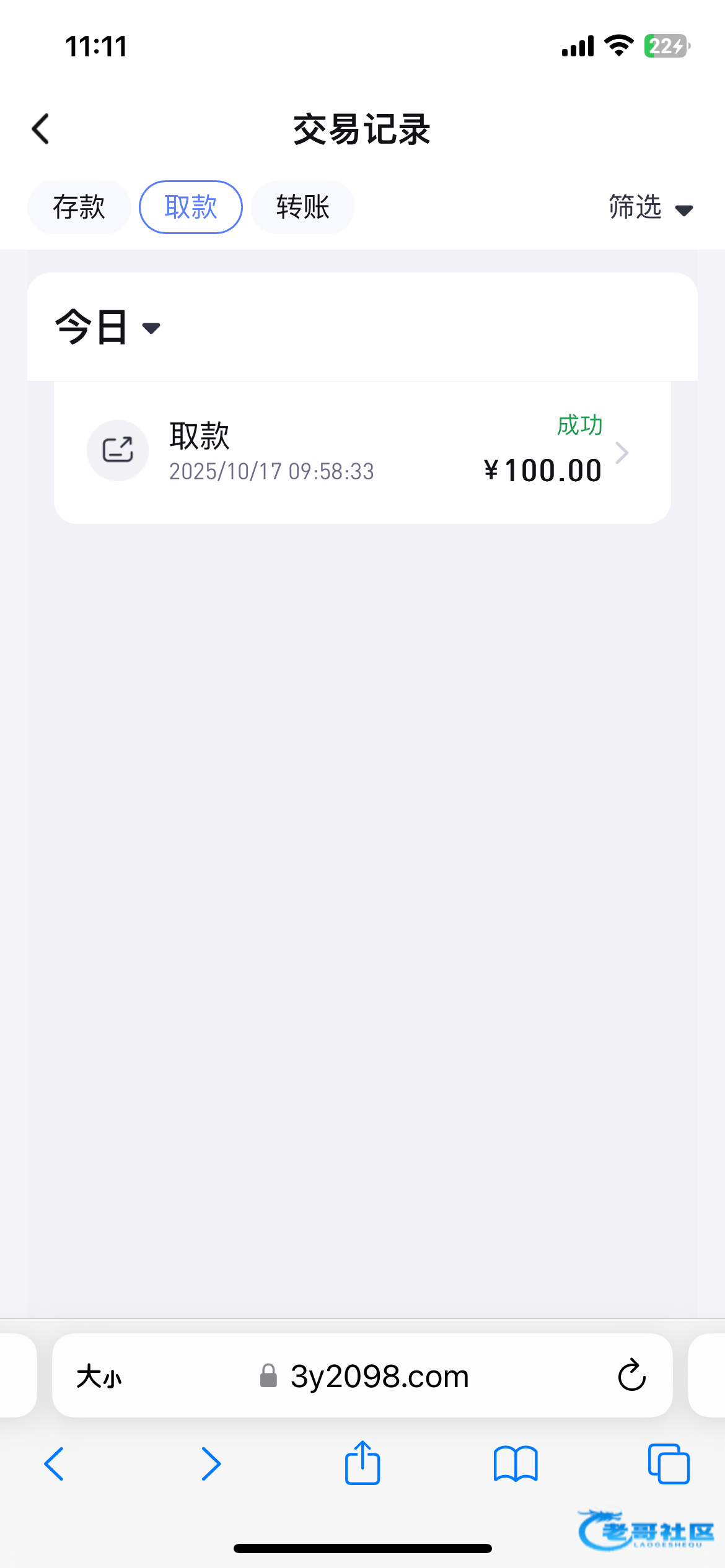
Task: Open Safari bookmarks
Action: click(x=515, y=1464)
